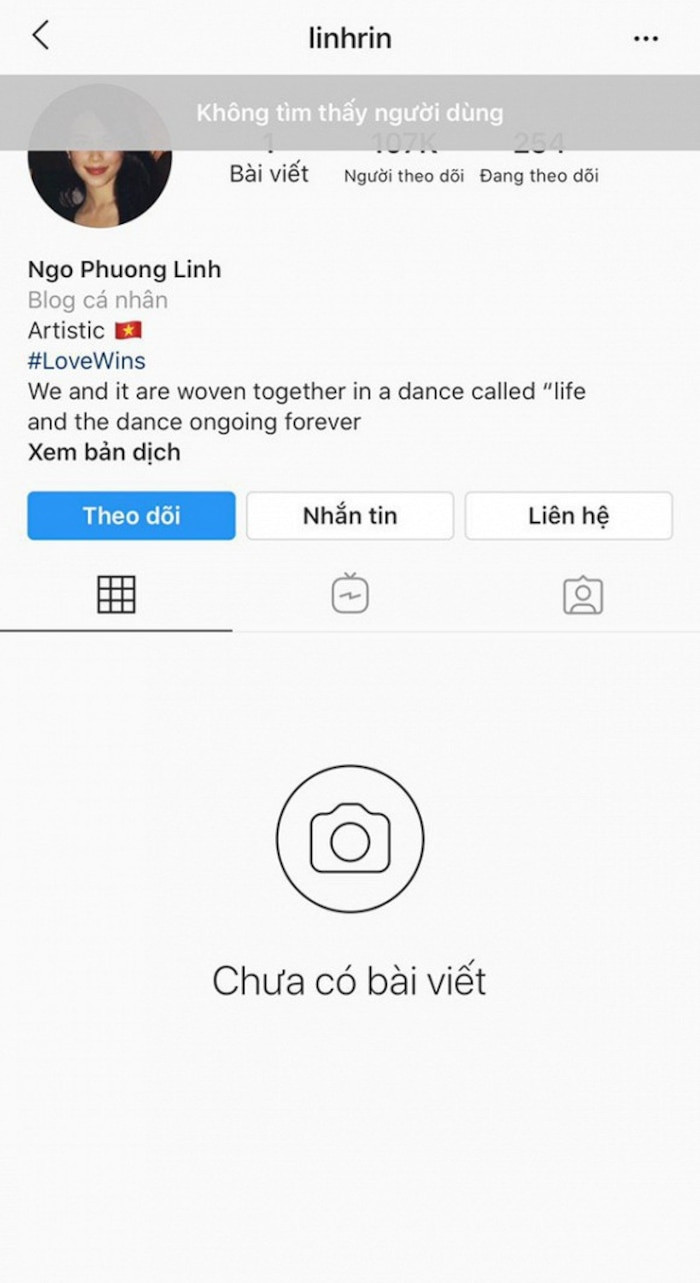The image size is (700, 1283).
Task: Open the three-dot overflow menu
Action: pyautogui.click(x=646, y=39)
